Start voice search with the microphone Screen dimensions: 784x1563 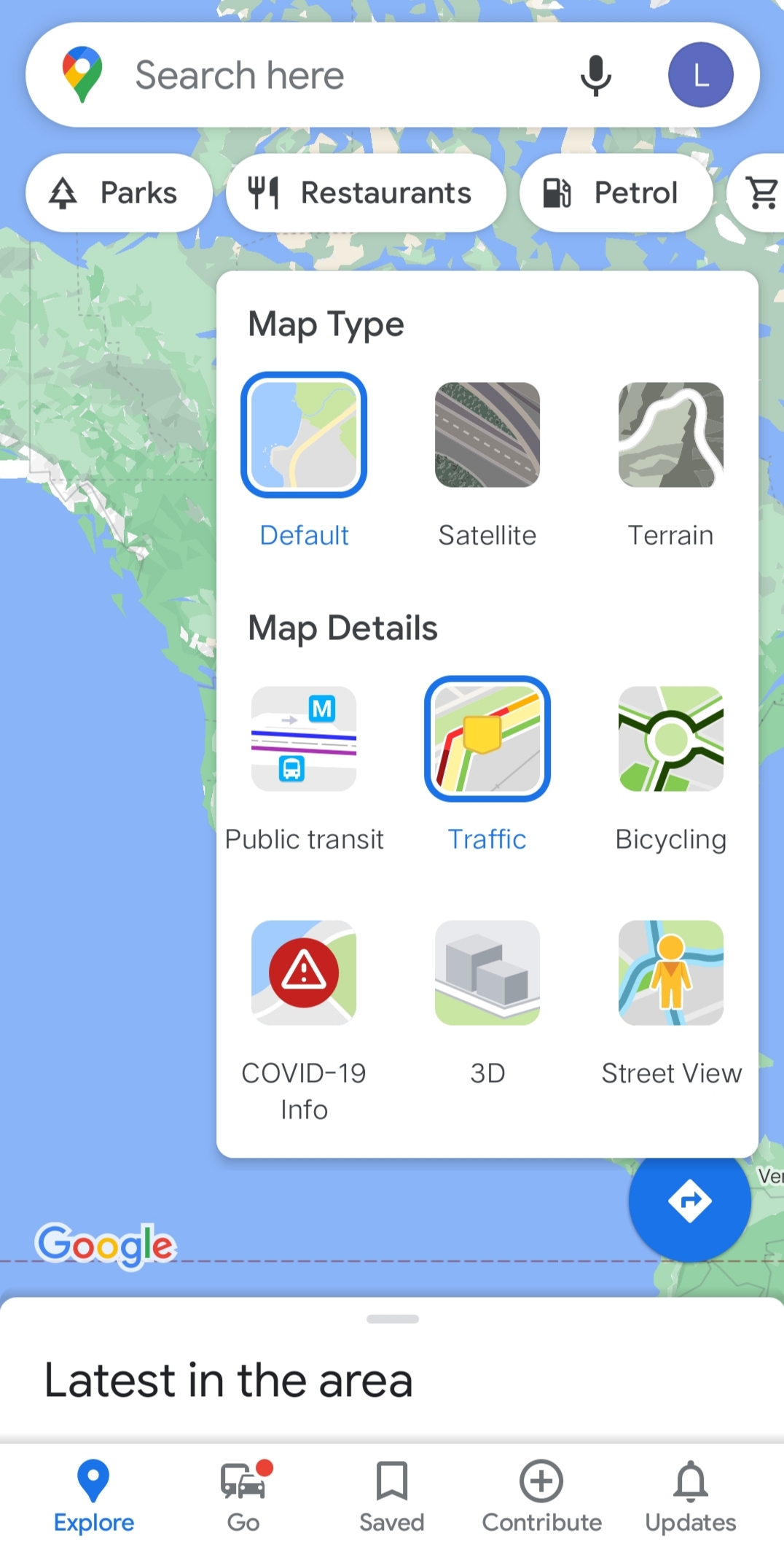(595, 75)
